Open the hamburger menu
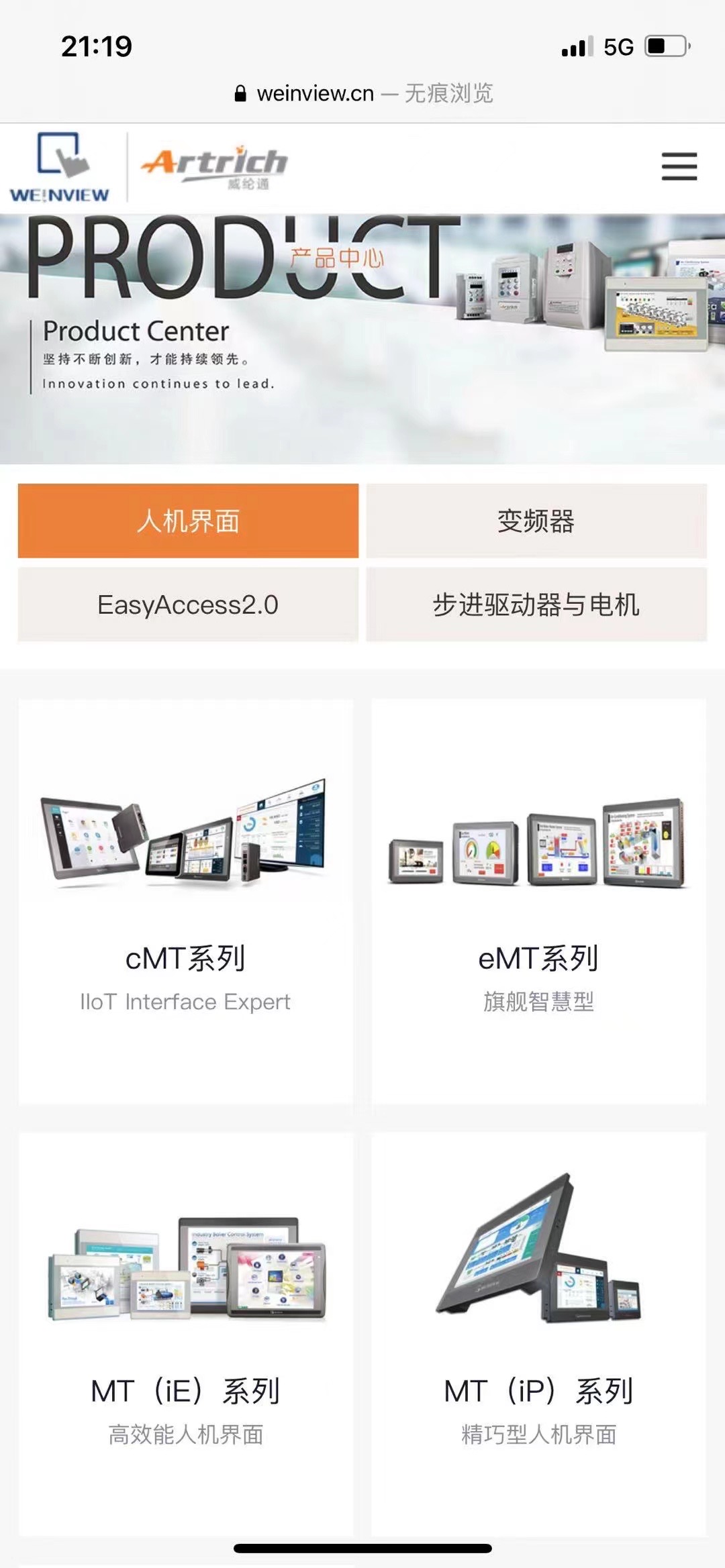Screen dimensions: 725x1568 (x=679, y=166)
